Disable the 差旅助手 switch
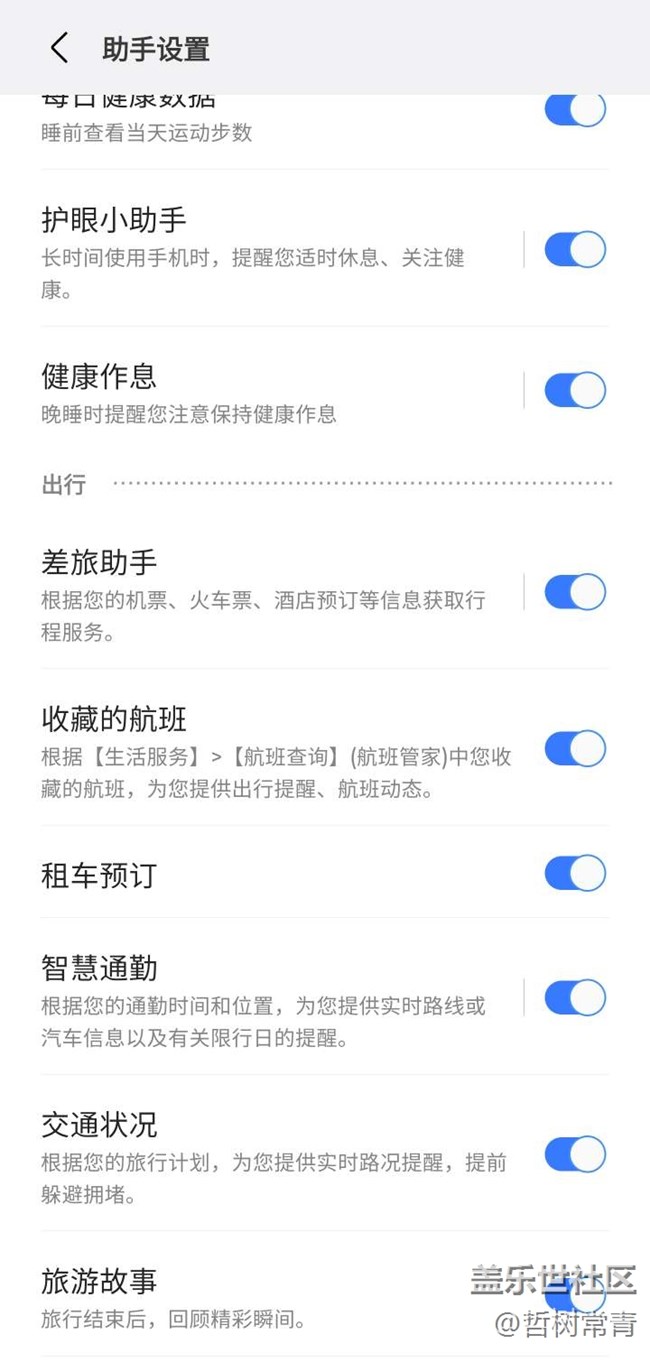The height and width of the screenshot is (1362, 650). click(575, 592)
